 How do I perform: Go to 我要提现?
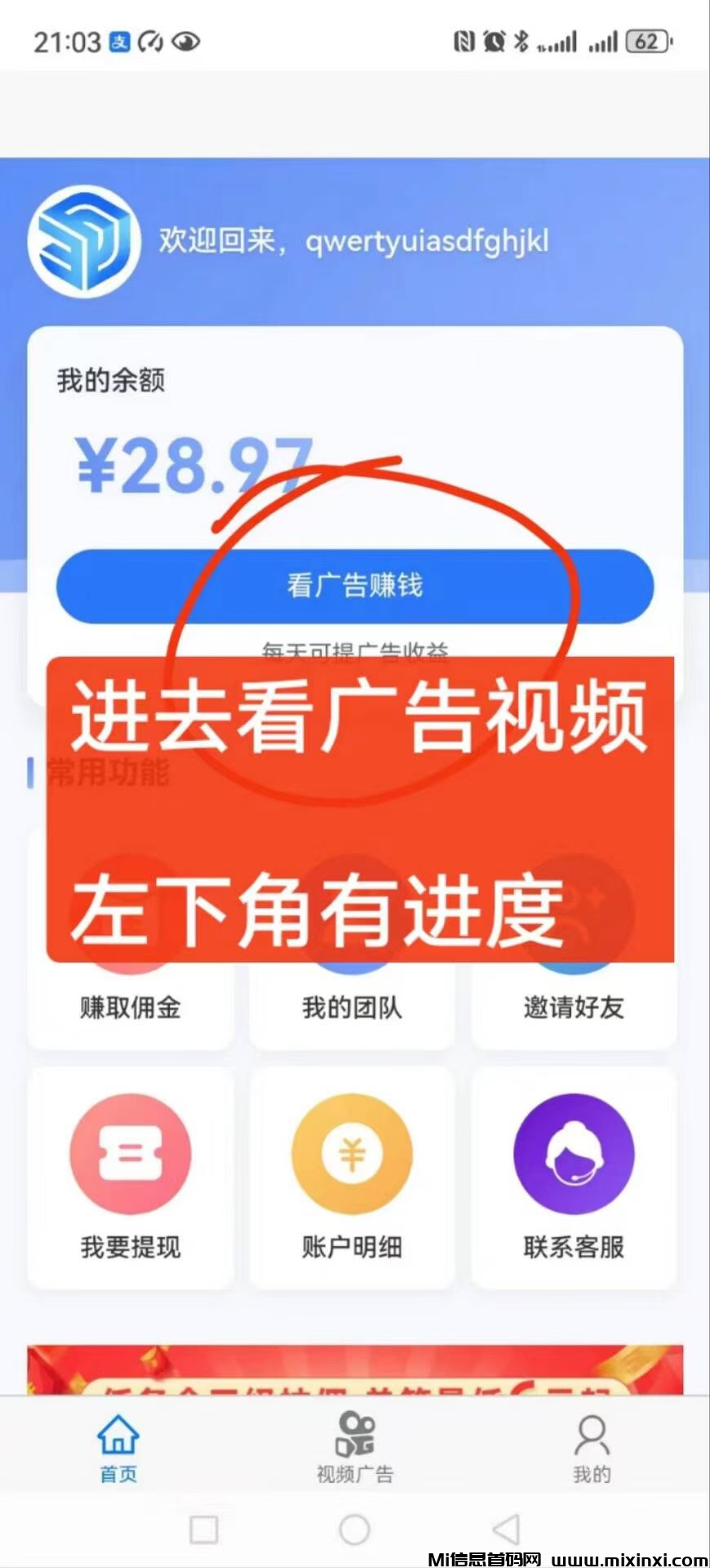[131, 1178]
